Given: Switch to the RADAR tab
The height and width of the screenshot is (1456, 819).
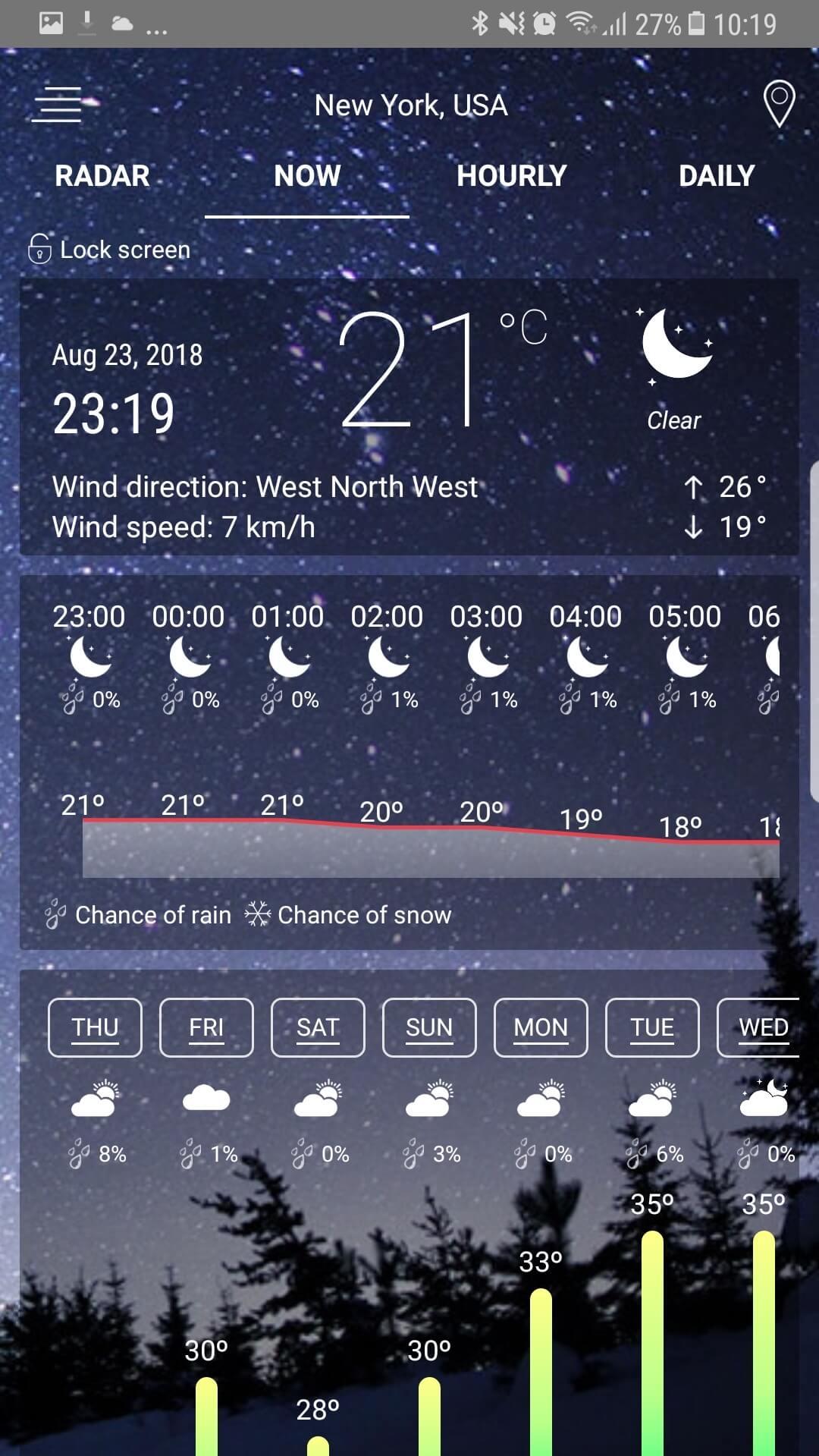Looking at the screenshot, I should (x=102, y=176).
